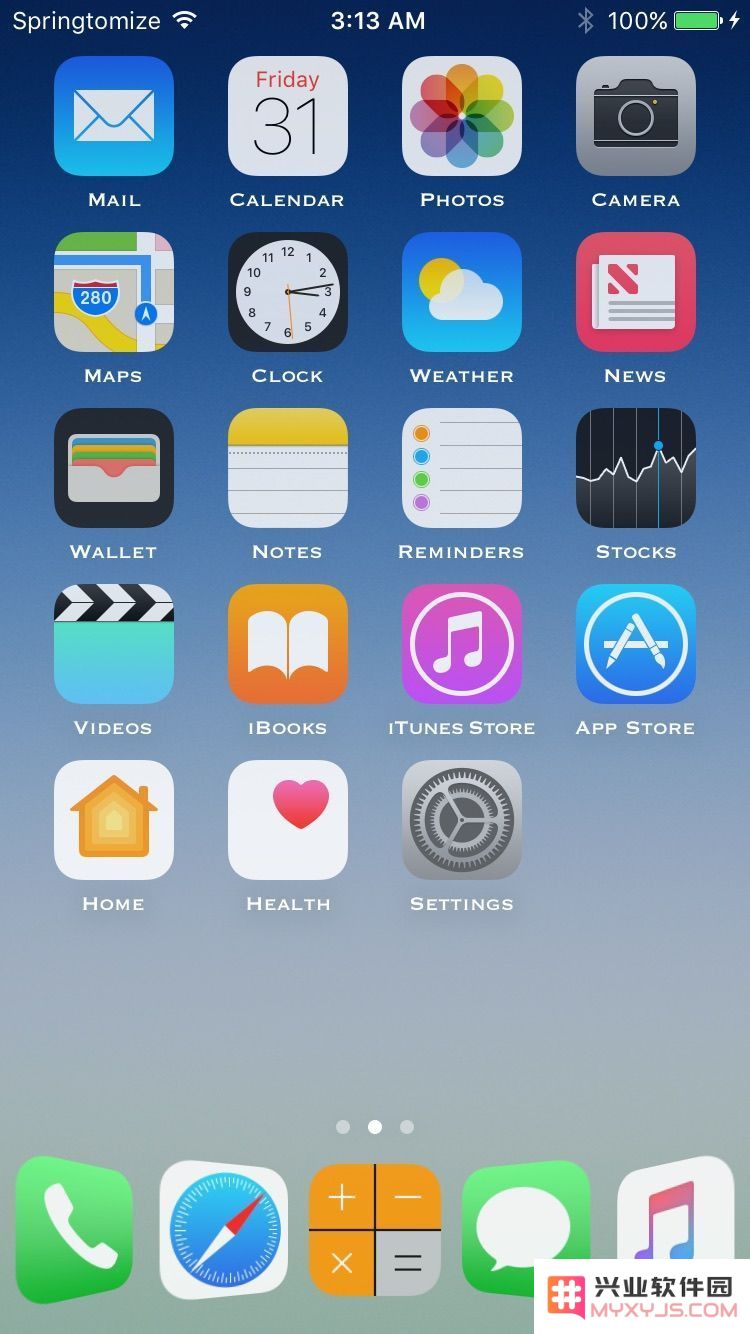The height and width of the screenshot is (1334, 750).
Task: Launch Notes
Action: point(287,468)
